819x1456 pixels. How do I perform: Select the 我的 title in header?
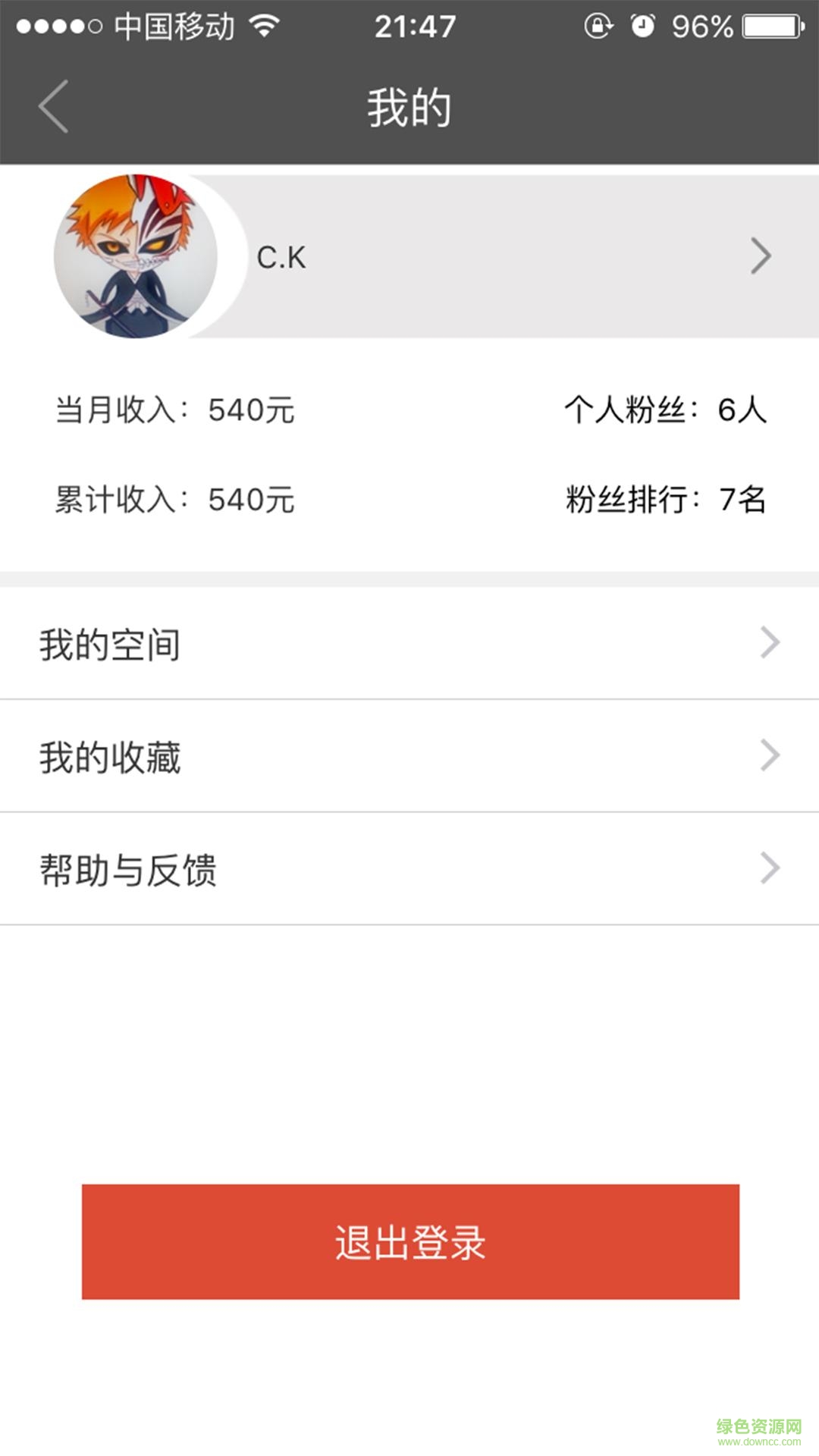(x=409, y=106)
